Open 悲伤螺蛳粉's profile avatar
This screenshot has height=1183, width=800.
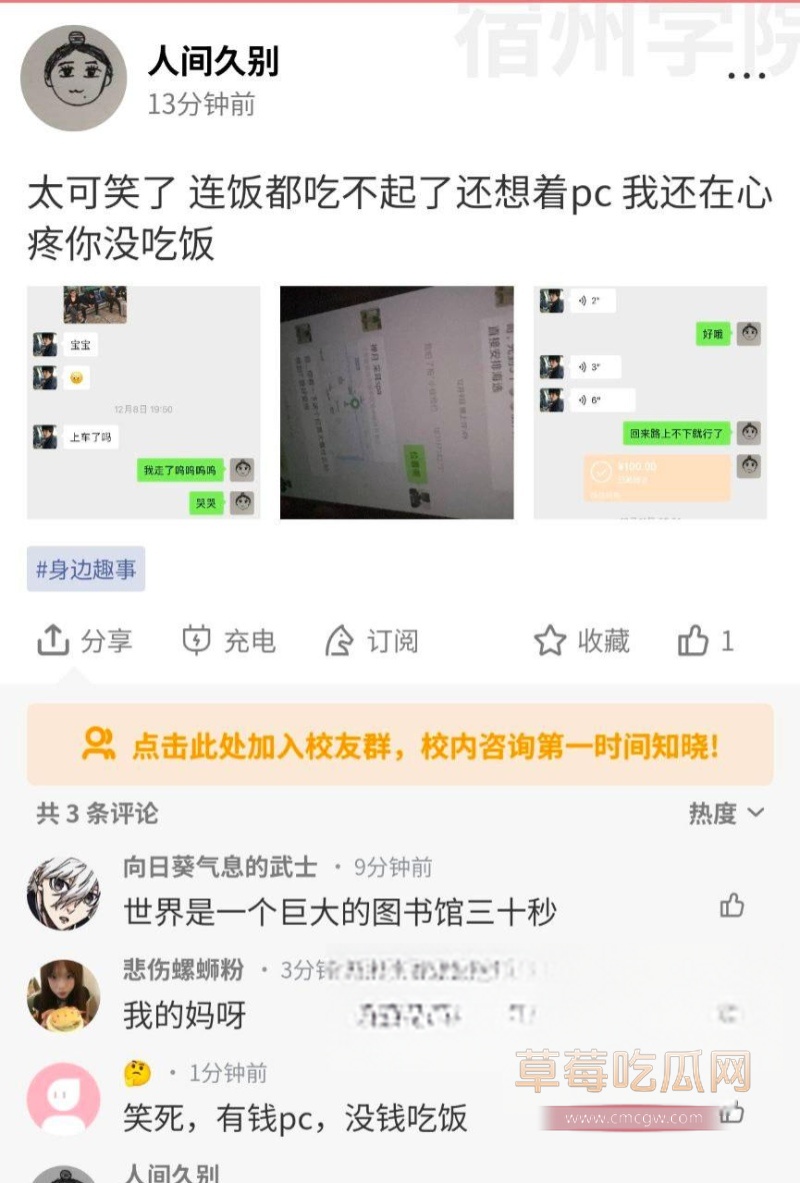pyautogui.click(x=63, y=996)
